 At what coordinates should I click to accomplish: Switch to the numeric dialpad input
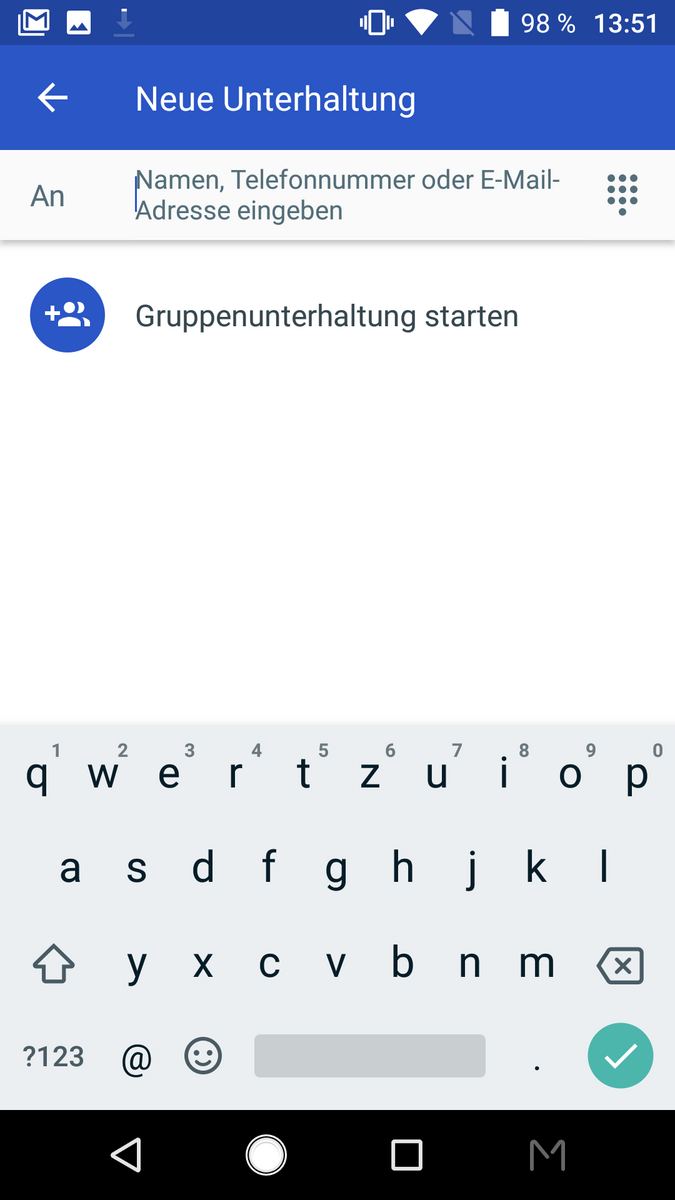click(x=622, y=194)
